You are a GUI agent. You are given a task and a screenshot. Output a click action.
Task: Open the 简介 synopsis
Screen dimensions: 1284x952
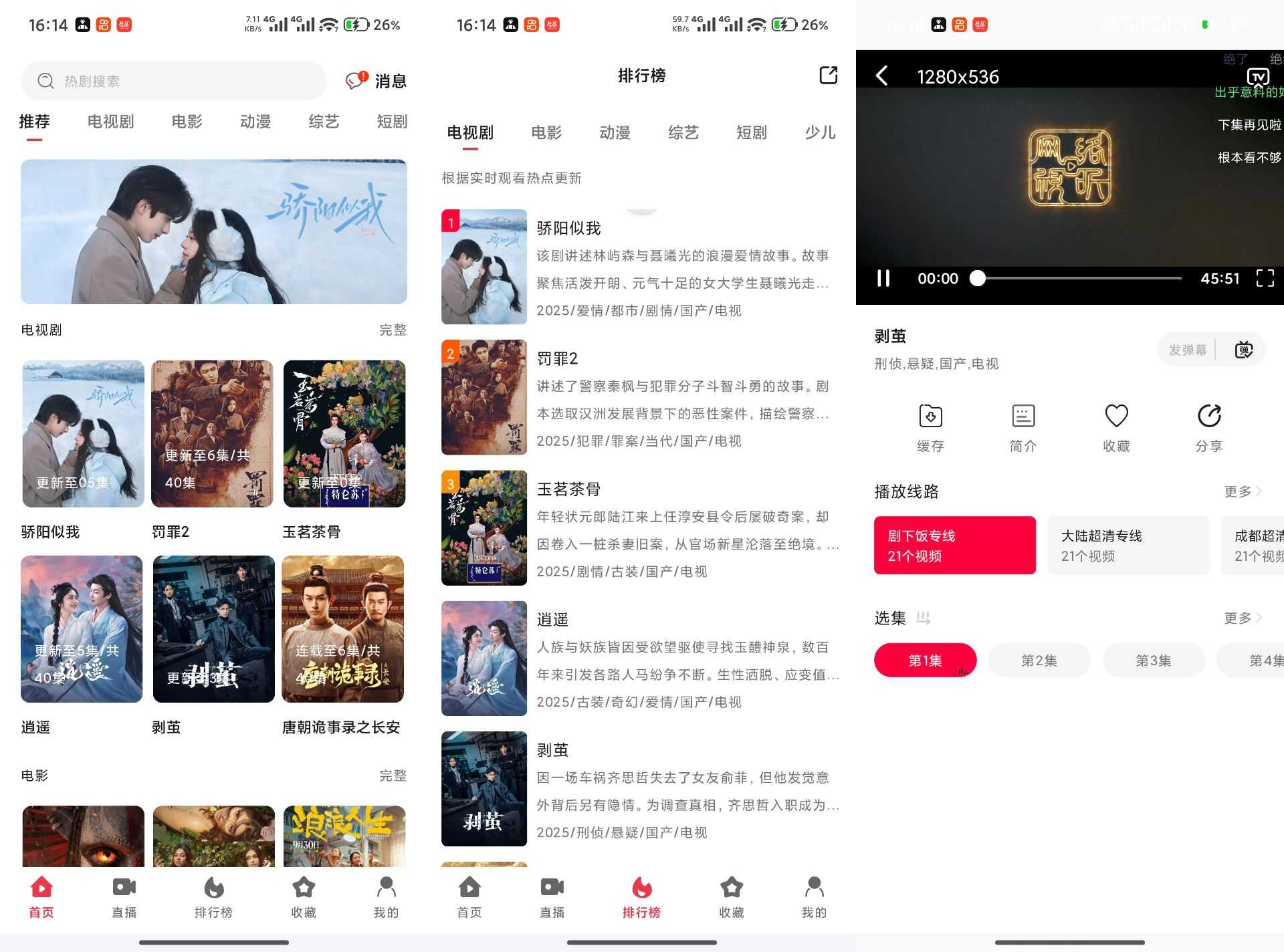[x=1023, y=427]
